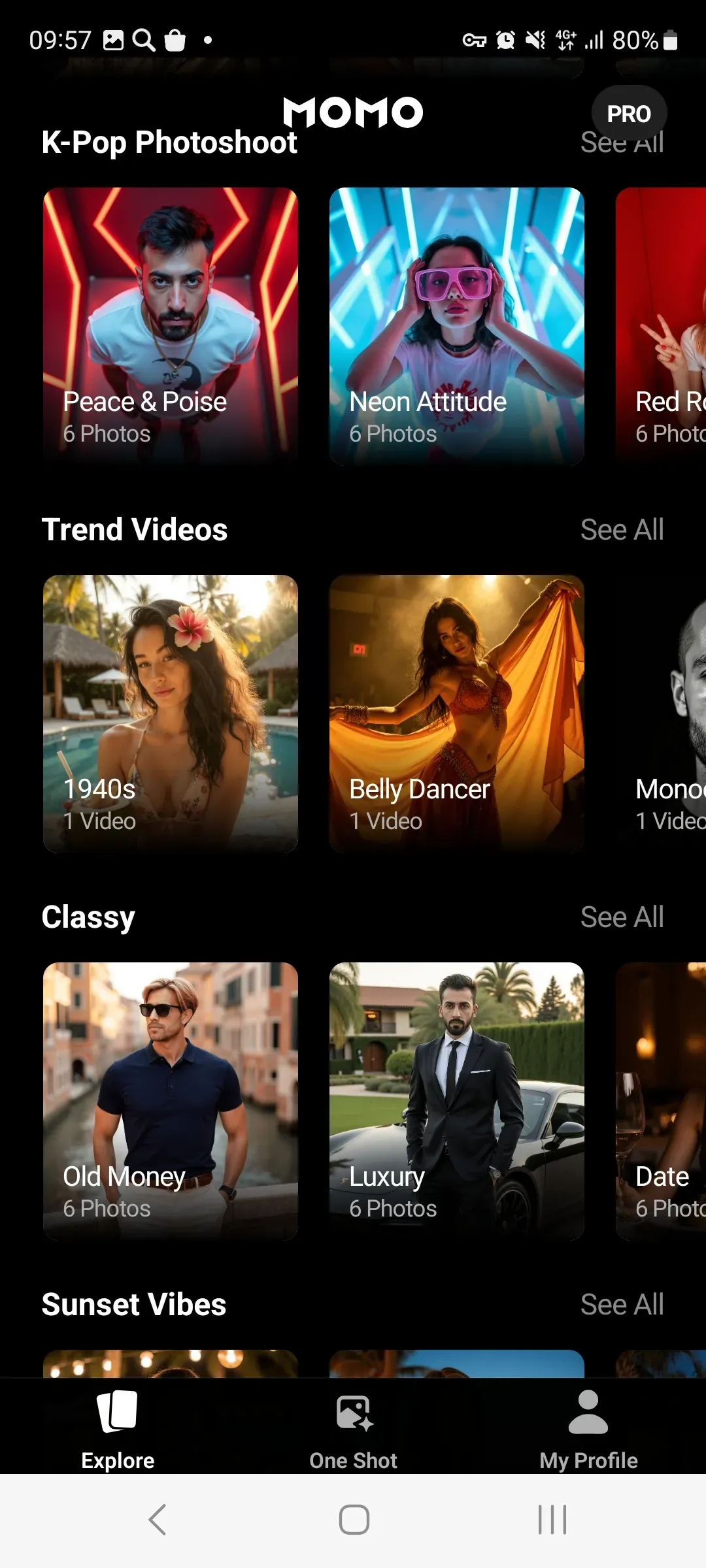
Task: Open the Old Money photo pack
Action: (x=170, y=1100)
